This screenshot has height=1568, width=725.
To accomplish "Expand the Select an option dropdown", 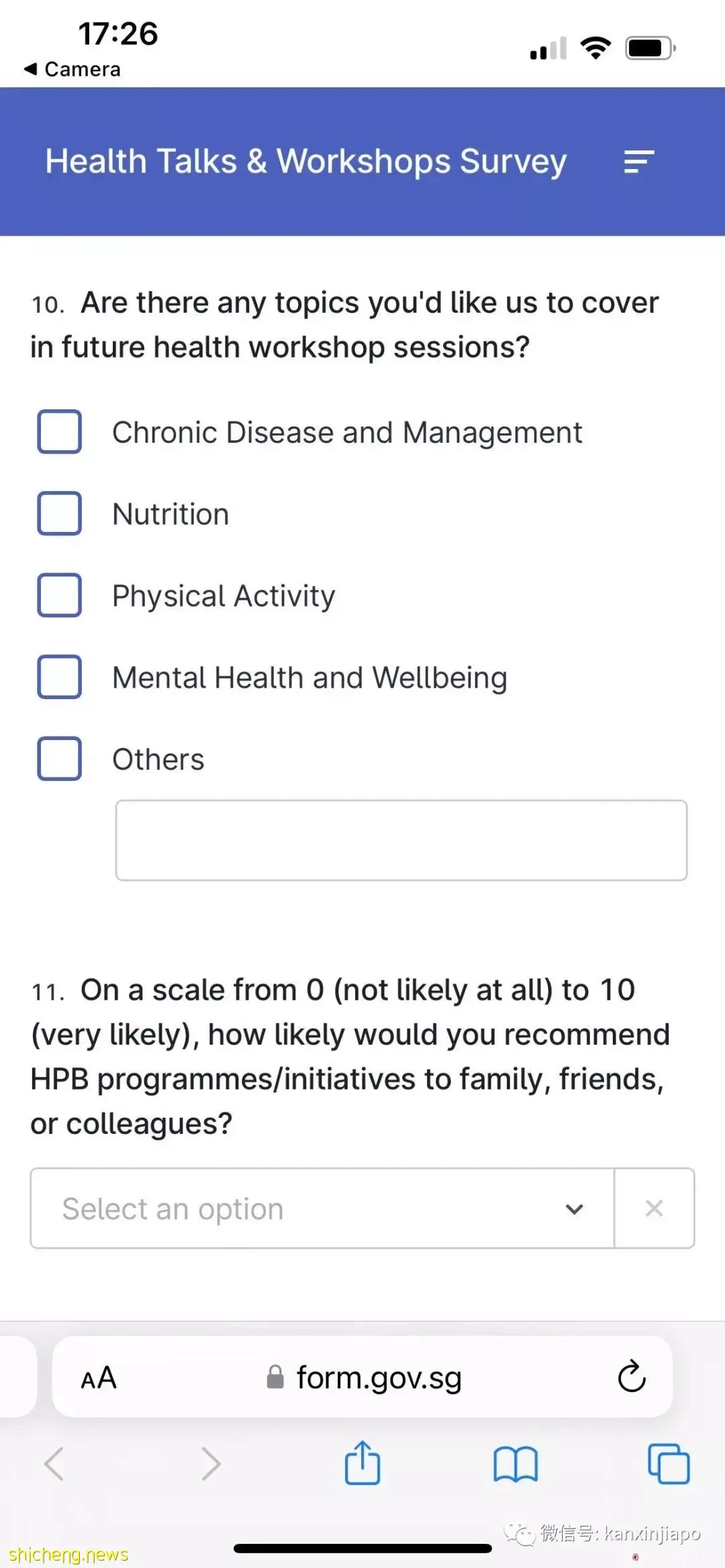I will pos(322,1208).
